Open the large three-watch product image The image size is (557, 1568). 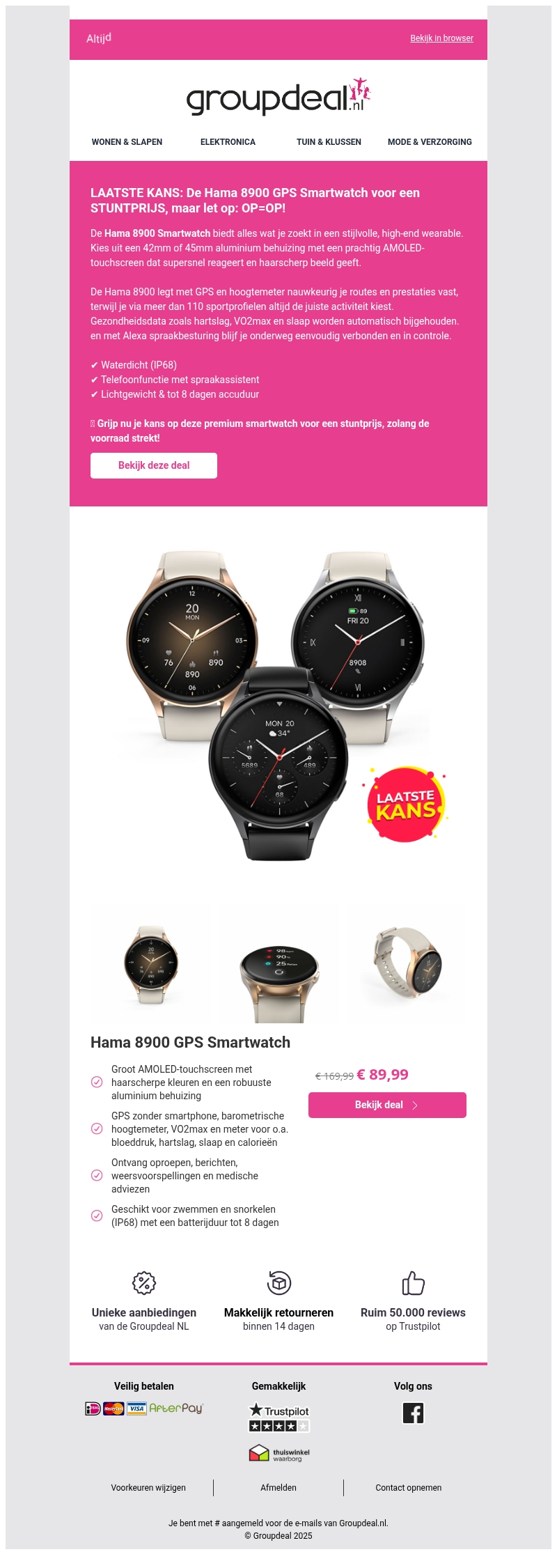click(x=278, y=704)
